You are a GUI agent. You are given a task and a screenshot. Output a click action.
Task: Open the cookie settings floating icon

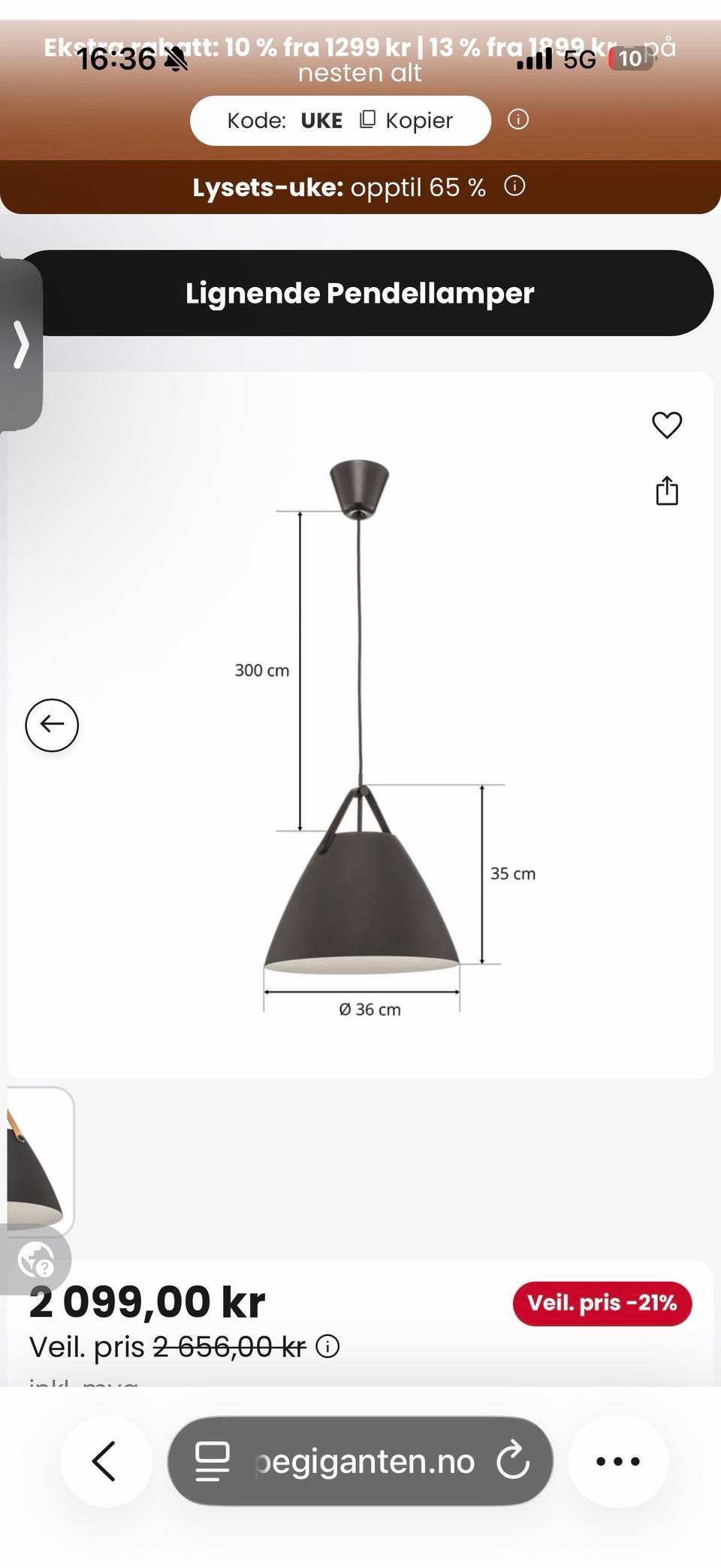(36, 1260)
